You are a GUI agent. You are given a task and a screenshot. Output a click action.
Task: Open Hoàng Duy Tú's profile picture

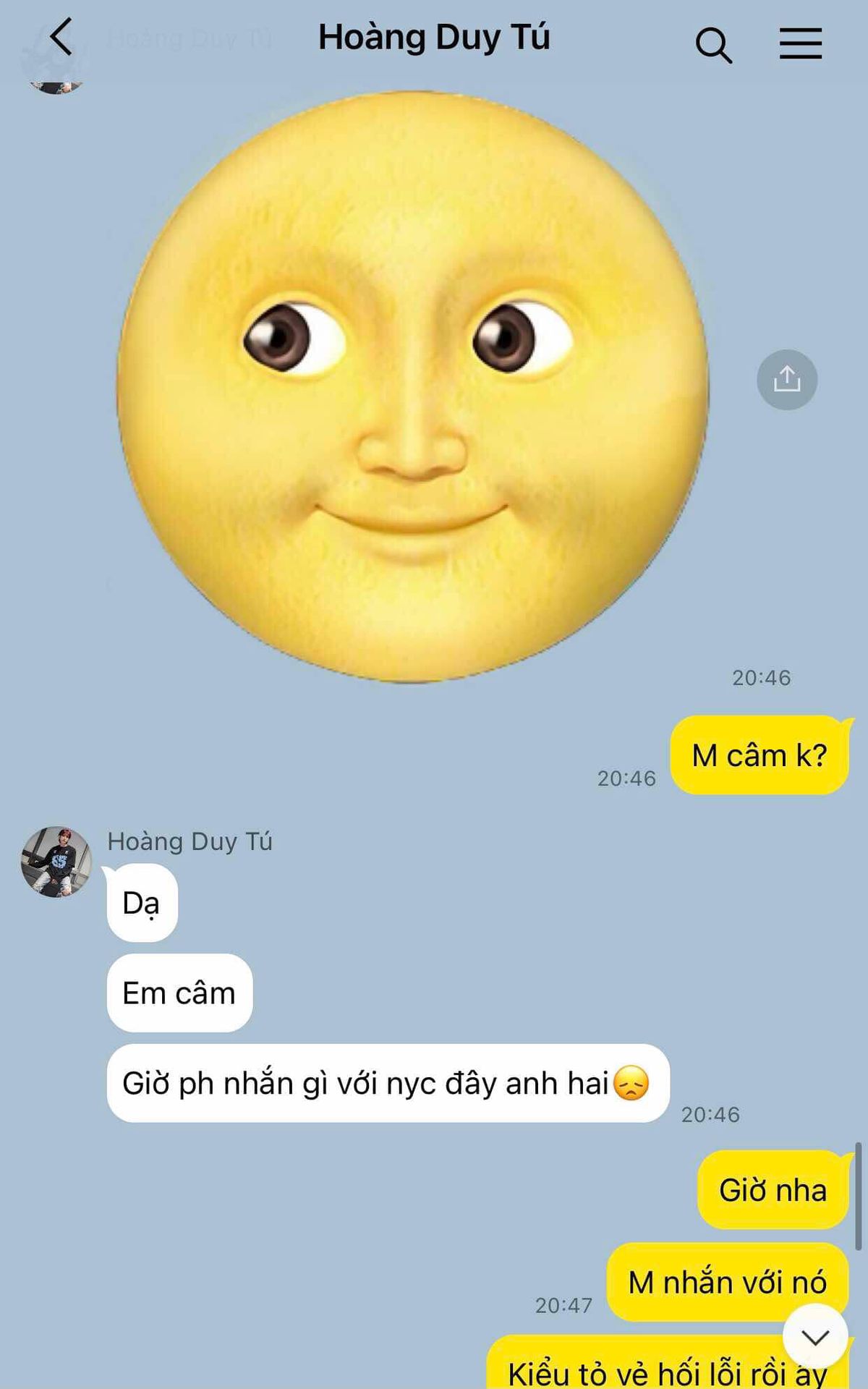[56, 862]
